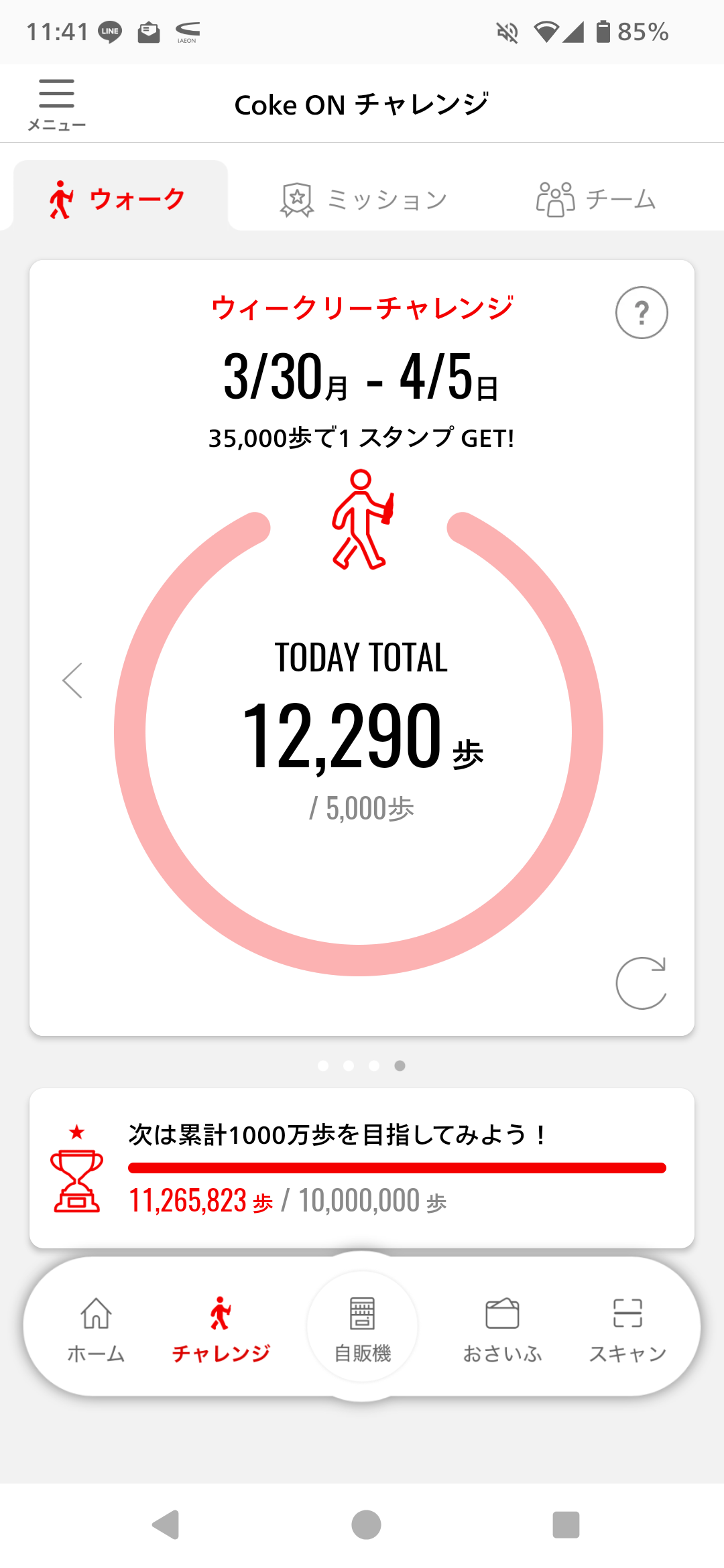The height and width of the screenshot is (1568, 724).
Task: Open the weekly challenge help icon
Action: pyautogui.click(x=642, y=313)
